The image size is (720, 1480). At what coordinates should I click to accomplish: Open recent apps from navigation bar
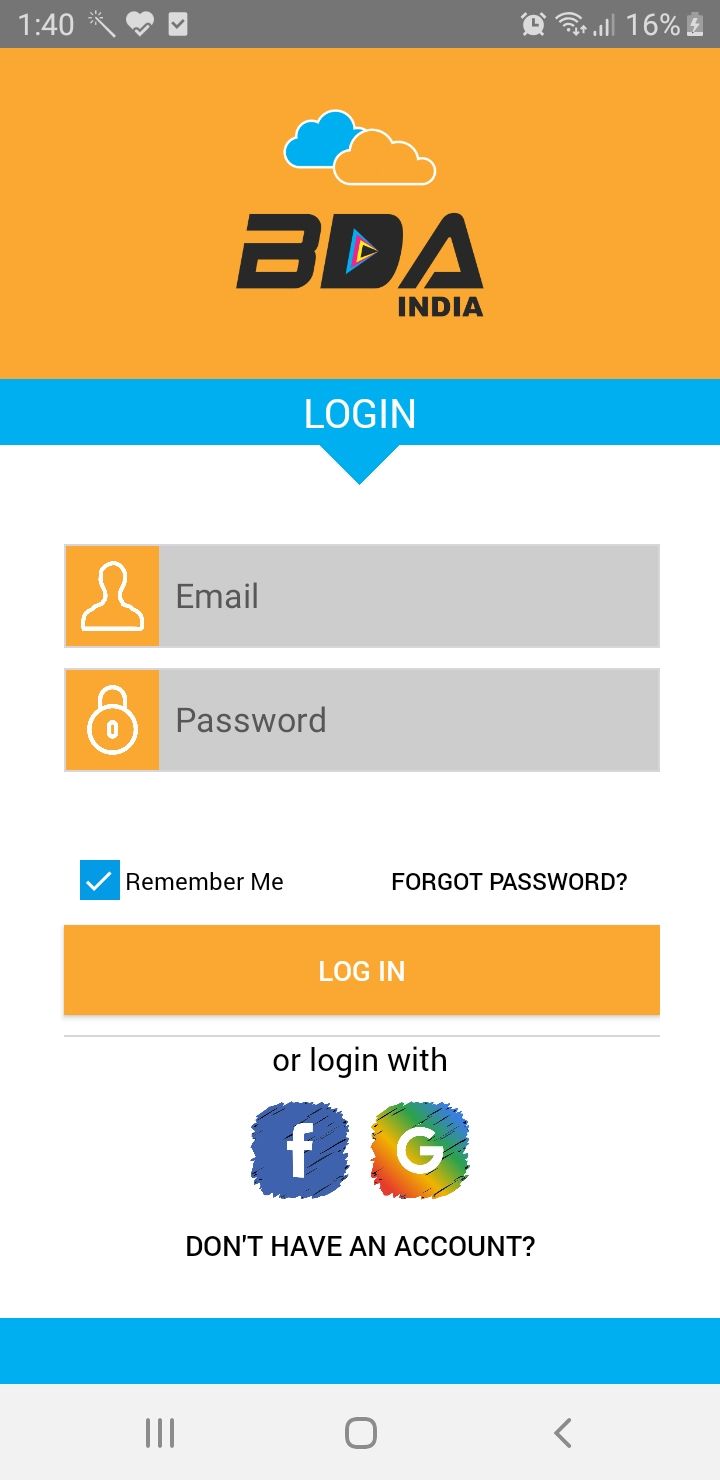click(x=160, y=1433)
